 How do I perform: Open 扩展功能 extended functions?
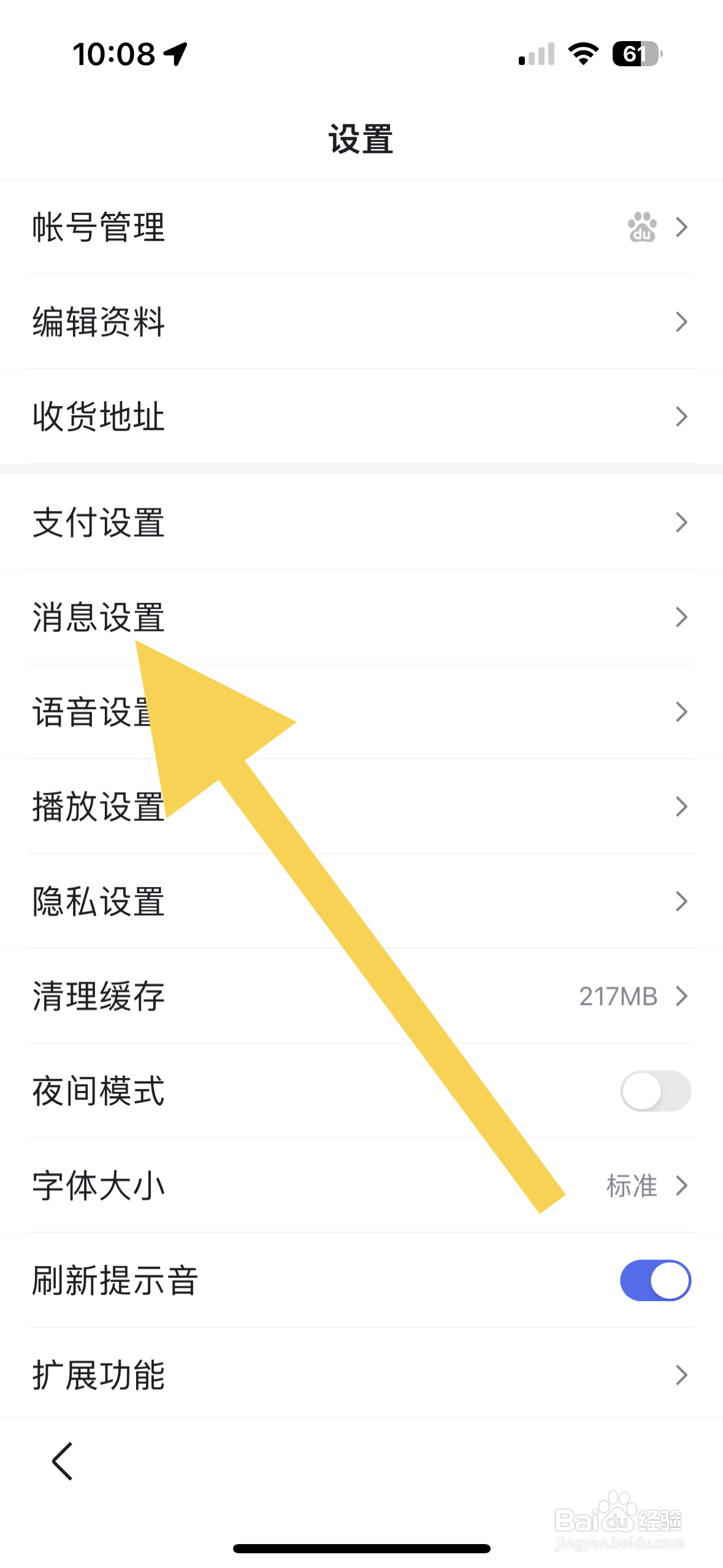point(98,1374)
